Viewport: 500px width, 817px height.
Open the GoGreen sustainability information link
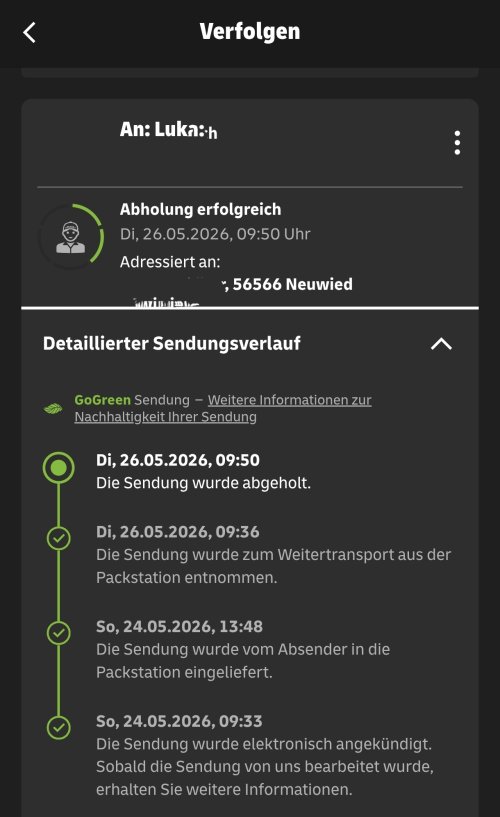[x=223, y=408]
